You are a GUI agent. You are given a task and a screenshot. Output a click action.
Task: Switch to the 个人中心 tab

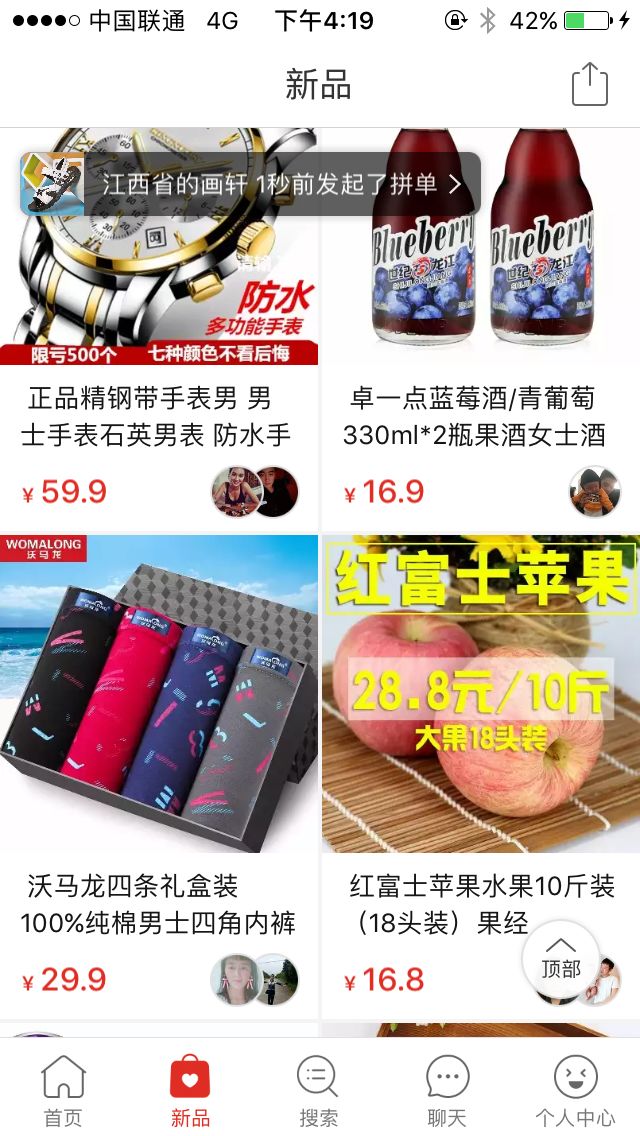tap(575, 1090)
